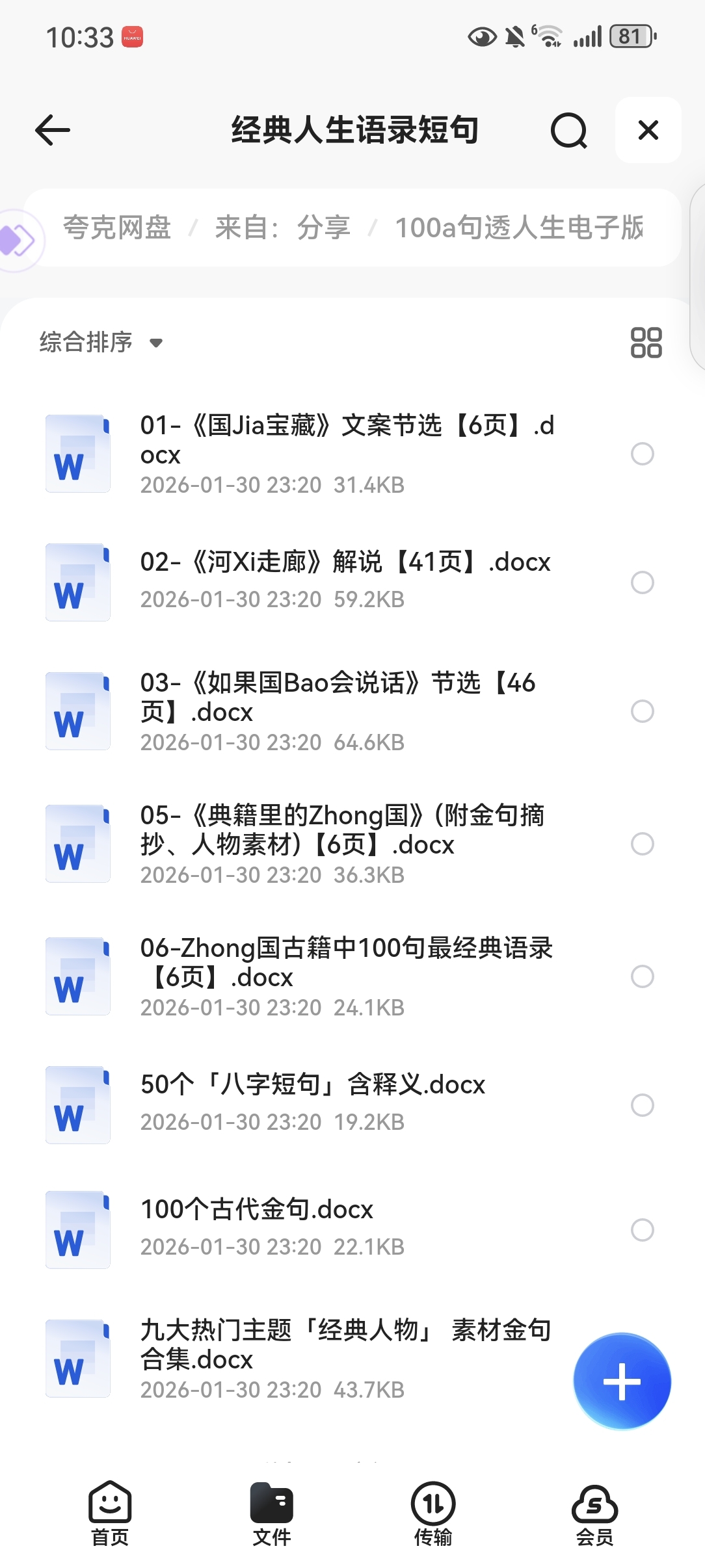705x1568 pixels.
Task: Open the 夸克网盘 breadcrumb
Action: coord(117,228)
